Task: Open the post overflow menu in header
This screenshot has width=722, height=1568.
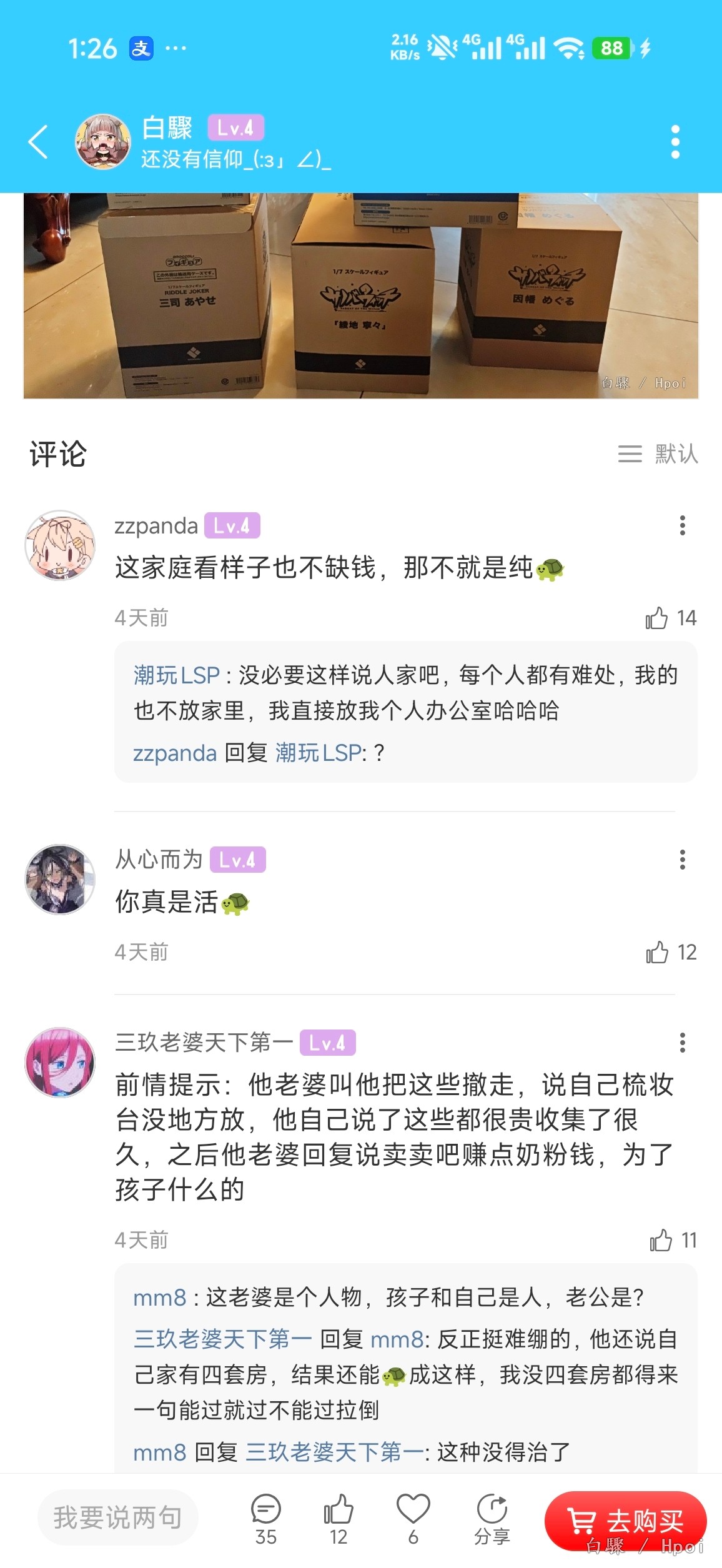Action: (x=675, y=142)
